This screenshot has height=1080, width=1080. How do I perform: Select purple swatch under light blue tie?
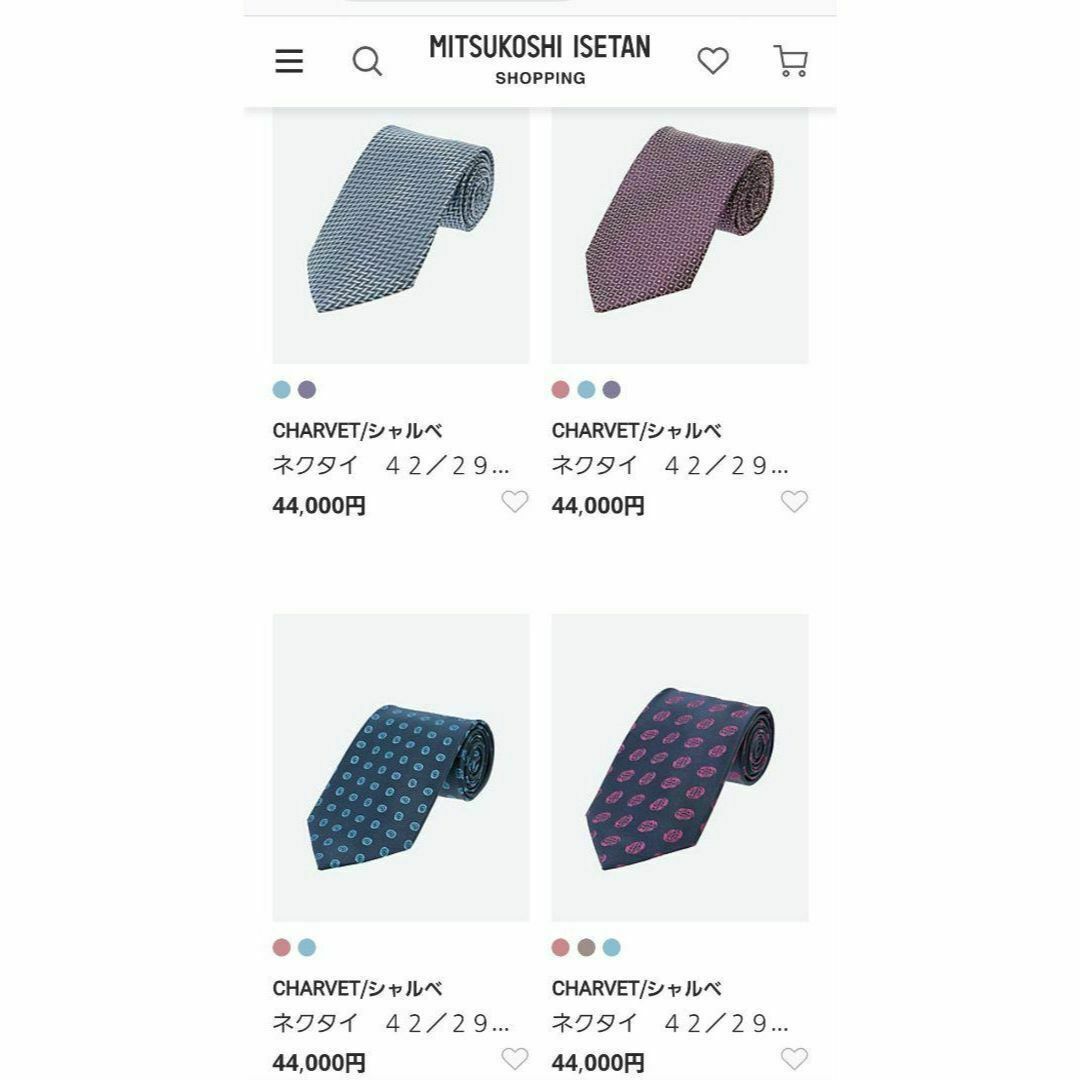307,390
